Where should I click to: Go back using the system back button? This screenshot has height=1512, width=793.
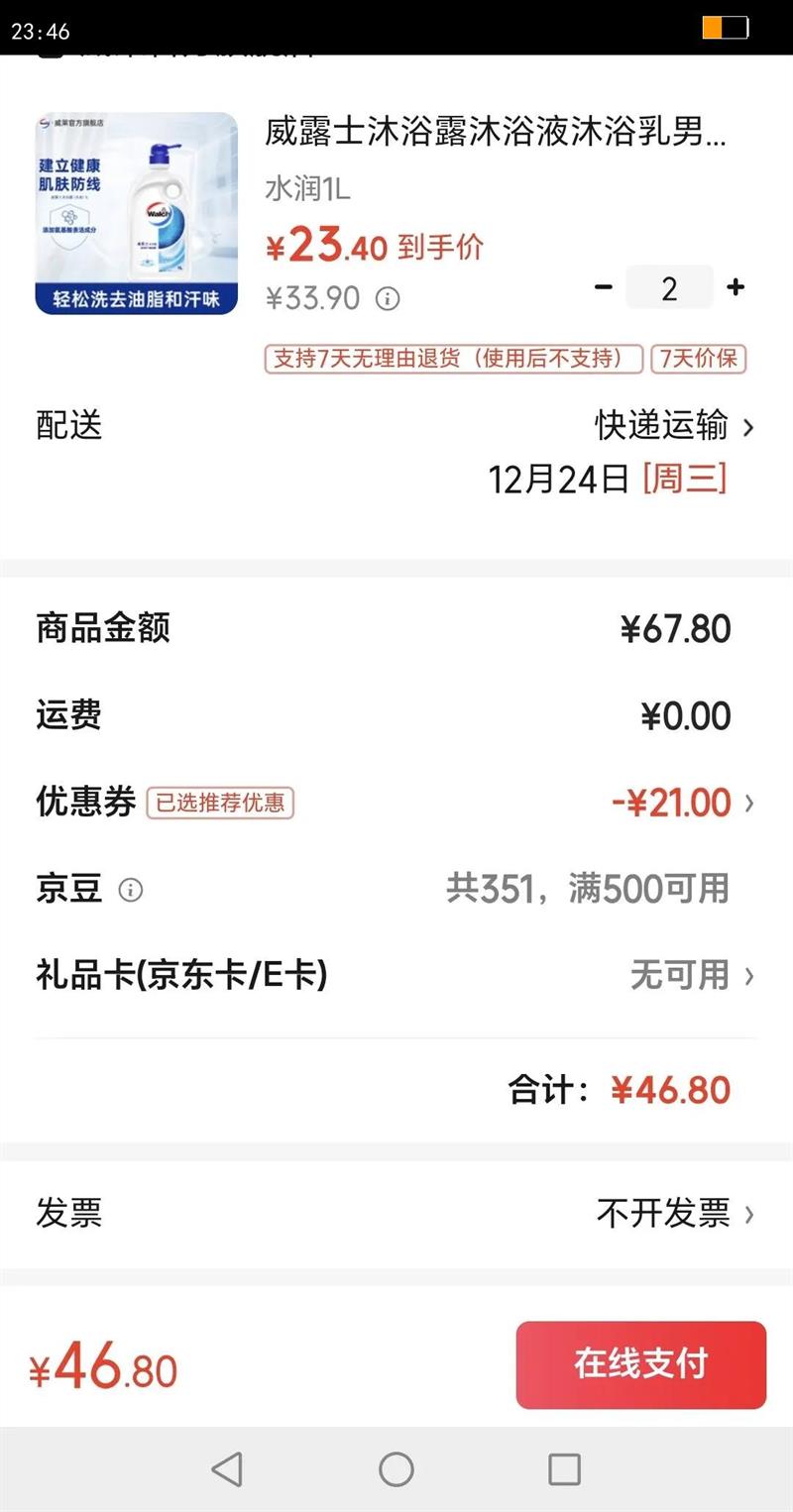coord(227,1468)
